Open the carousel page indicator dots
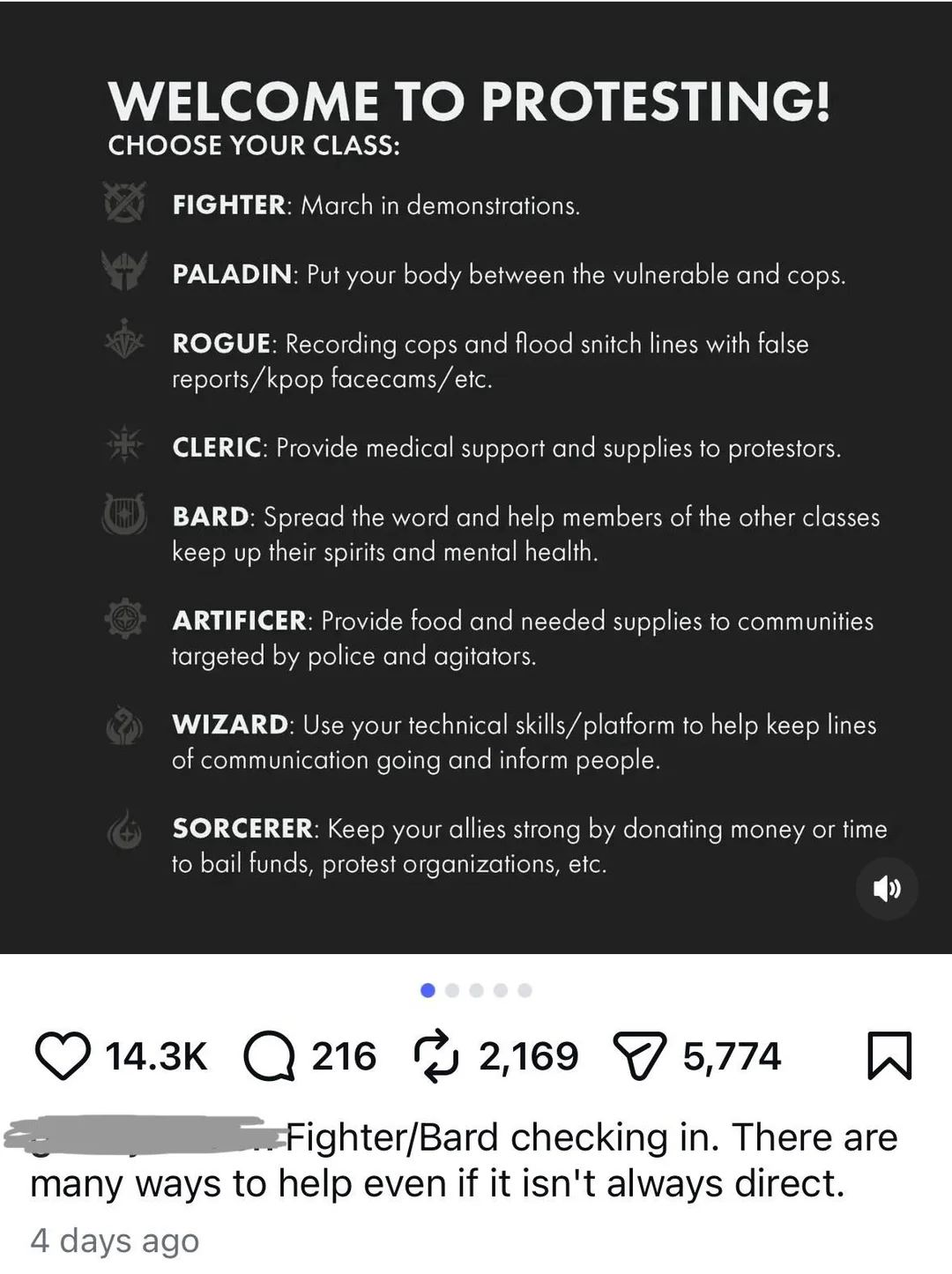Viewport: 952px width, 1274px height. pos(476,990)
